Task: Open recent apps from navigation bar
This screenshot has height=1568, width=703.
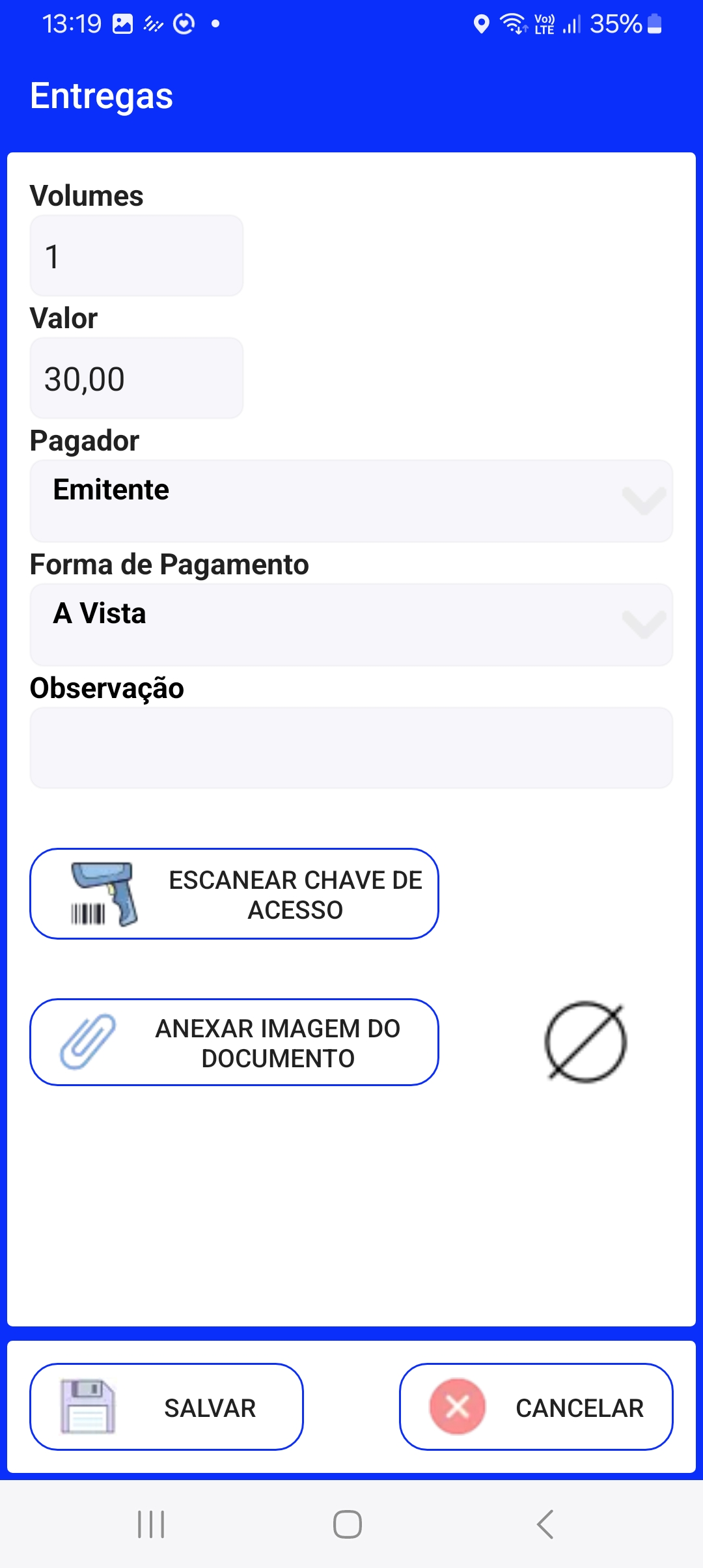Action: tap(151, 1524)
